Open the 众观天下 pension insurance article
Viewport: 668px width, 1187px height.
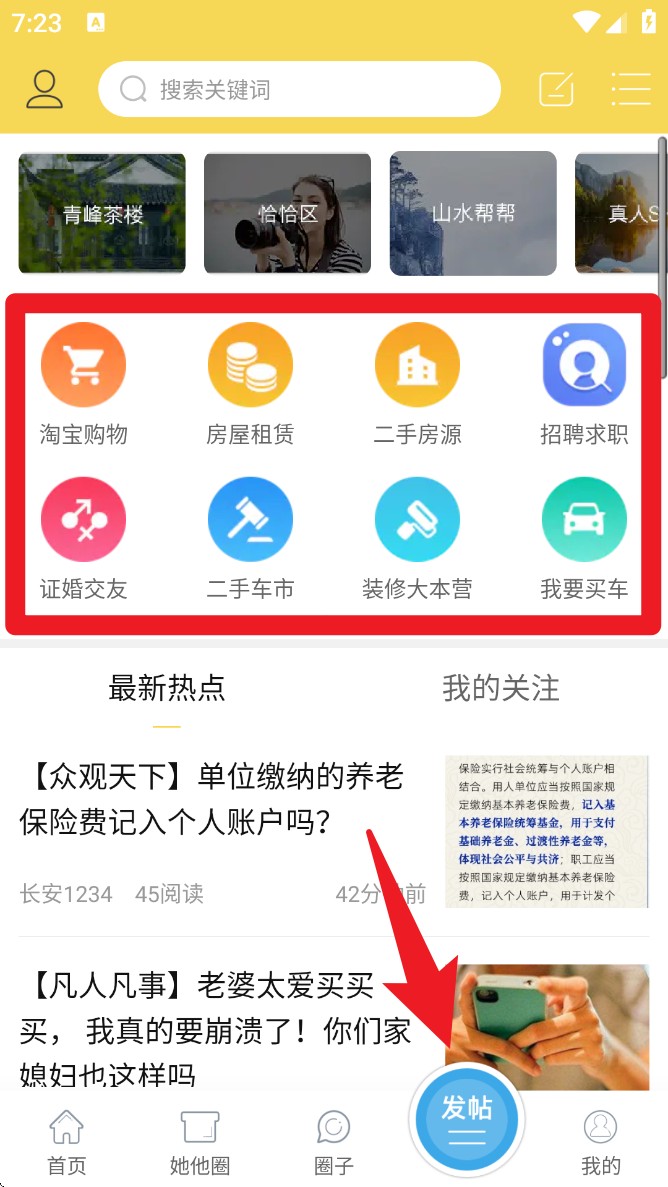(x=220, y=800)
